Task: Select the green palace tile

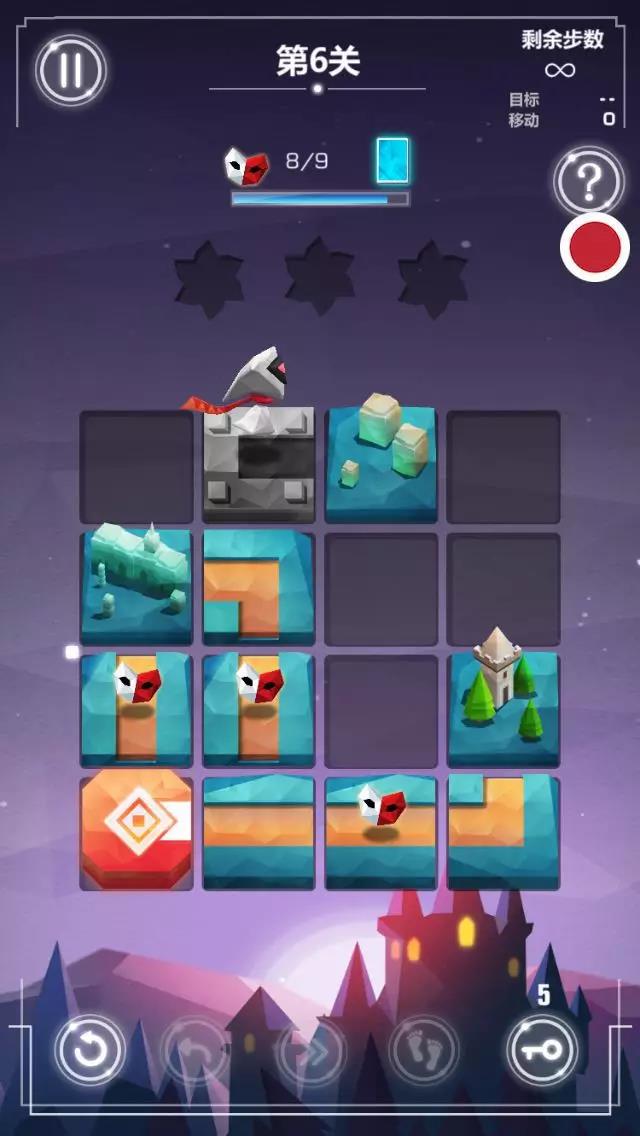Action: [x=136, y=583]
